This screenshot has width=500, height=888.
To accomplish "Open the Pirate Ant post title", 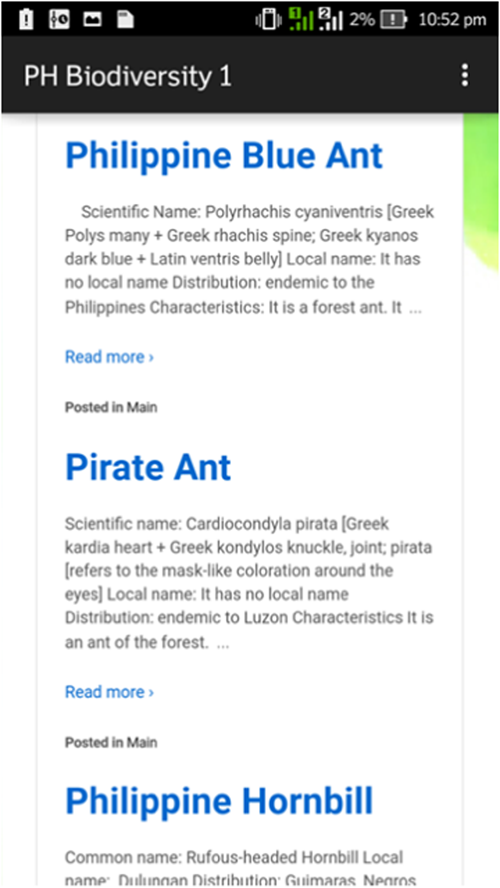I will click(148, 467).
